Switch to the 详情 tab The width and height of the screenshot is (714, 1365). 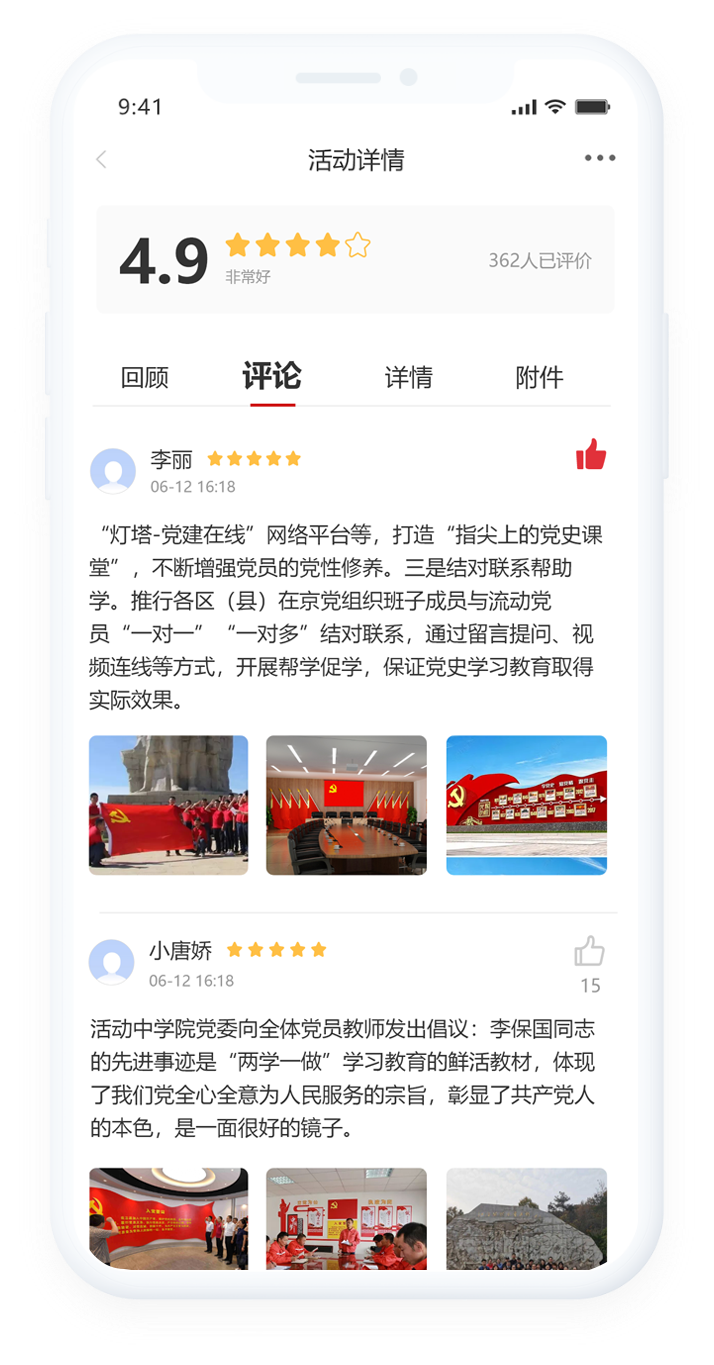pos(408,377)
